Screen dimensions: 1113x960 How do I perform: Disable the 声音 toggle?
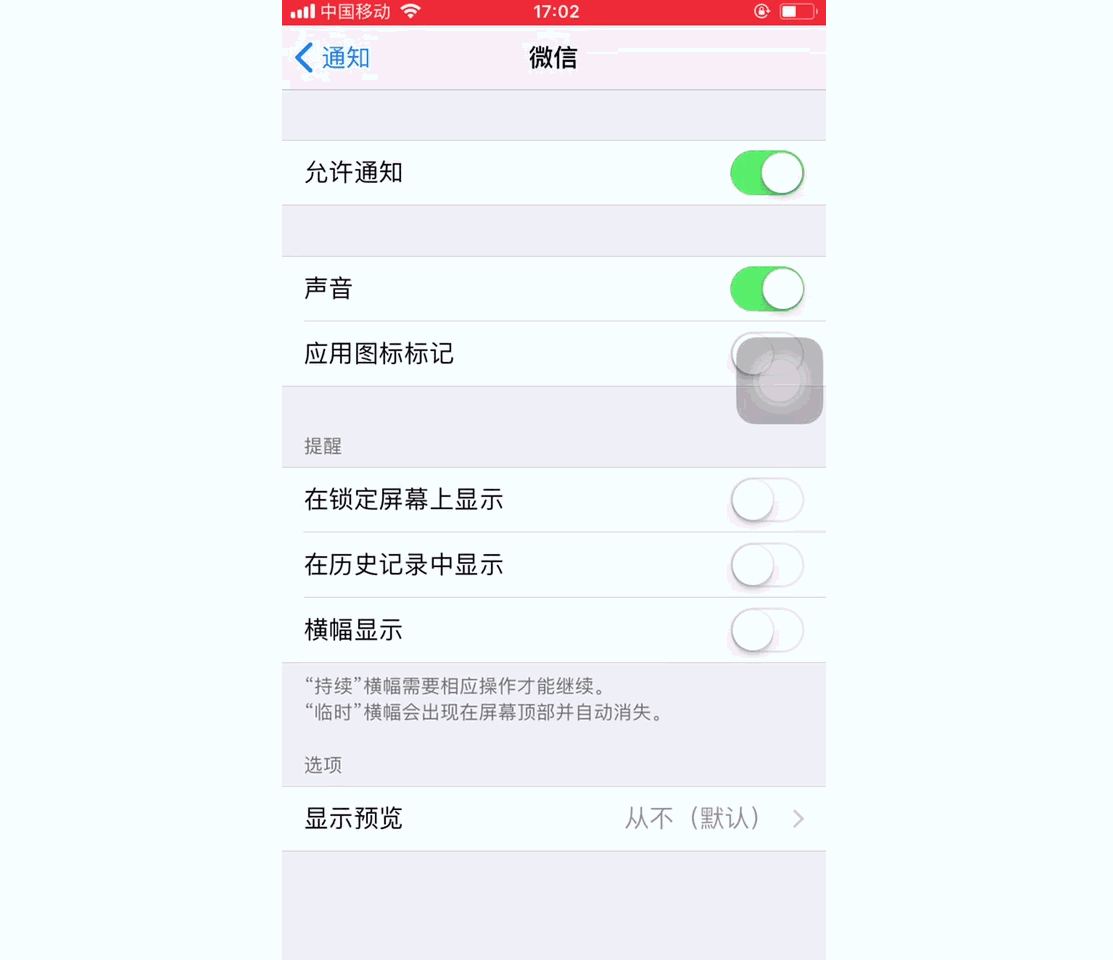click(x=767, y=289)
